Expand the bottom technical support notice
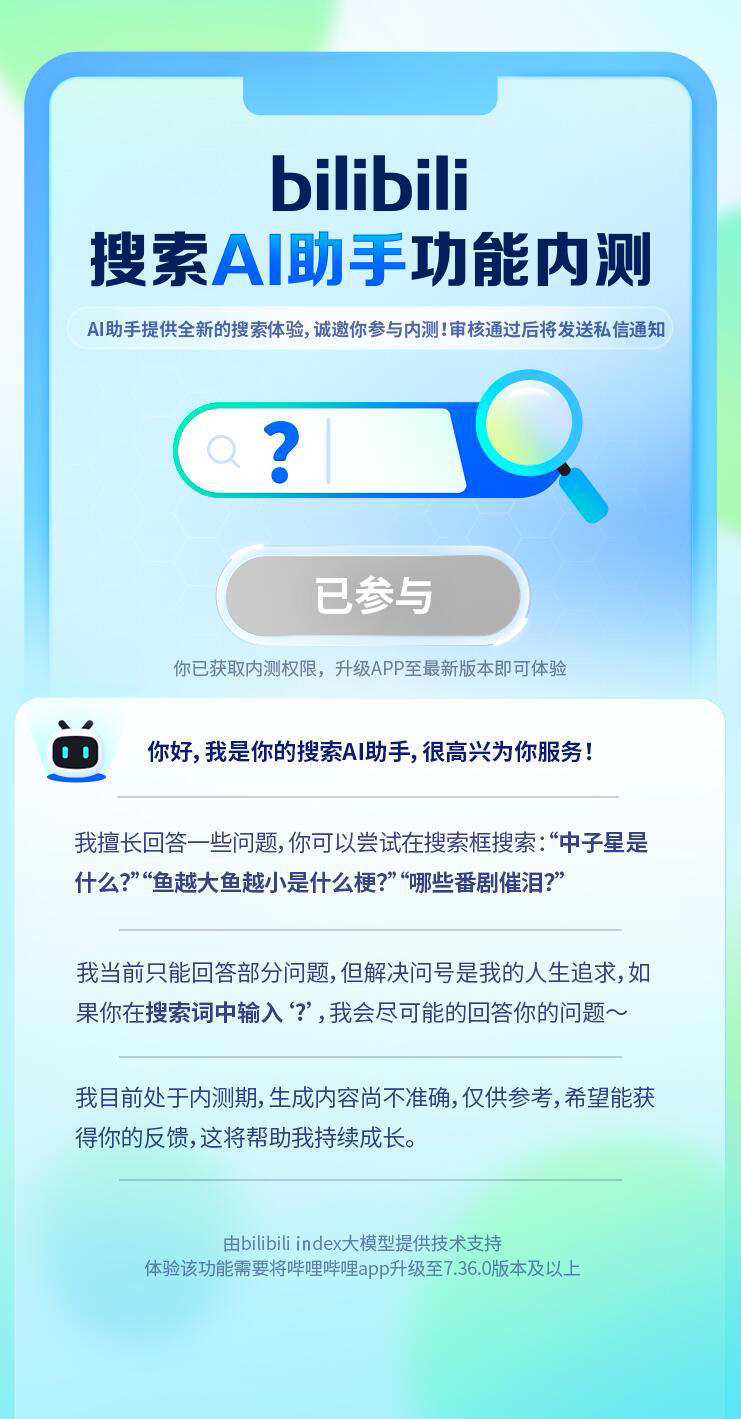The width and height of the screenshot is (741, 1419). [x=370, y=1255]
